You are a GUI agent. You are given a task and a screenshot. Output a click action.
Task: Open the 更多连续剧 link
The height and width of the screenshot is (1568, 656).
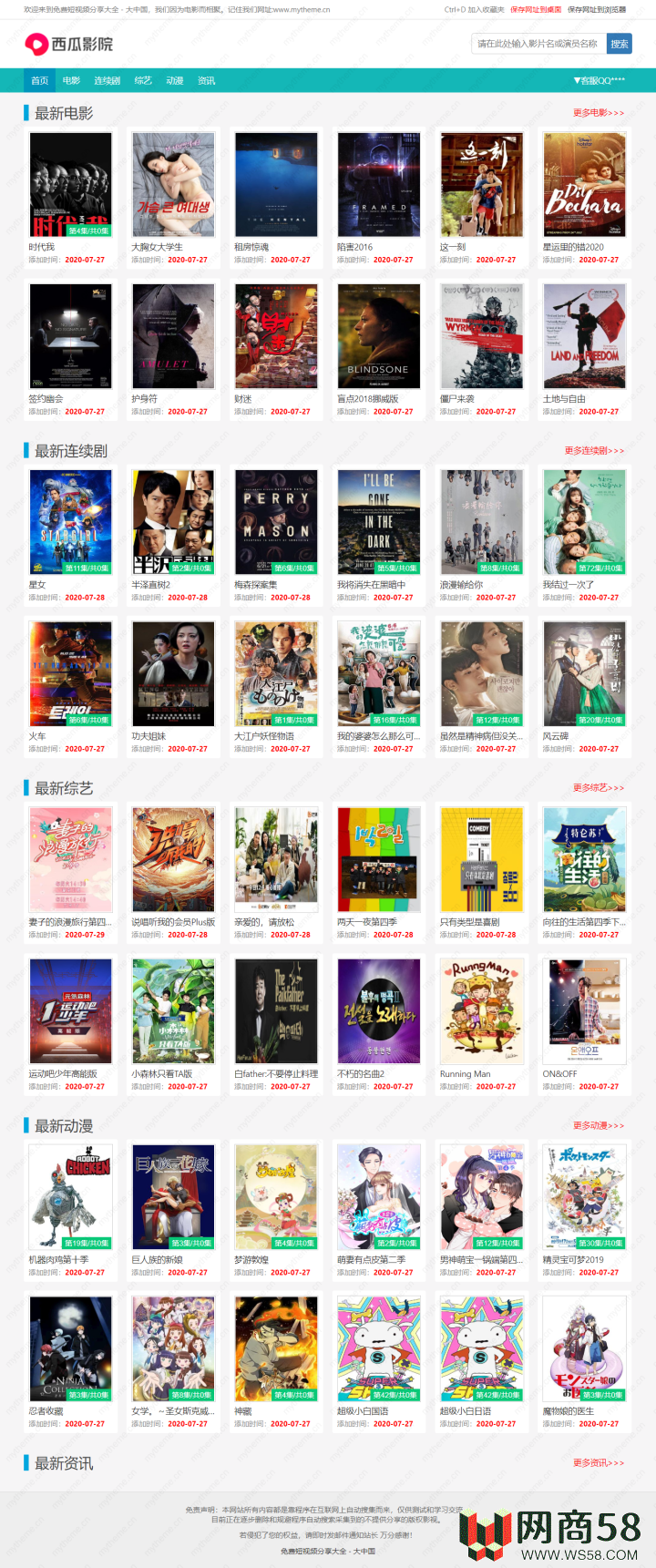click(x=594, y=450)
